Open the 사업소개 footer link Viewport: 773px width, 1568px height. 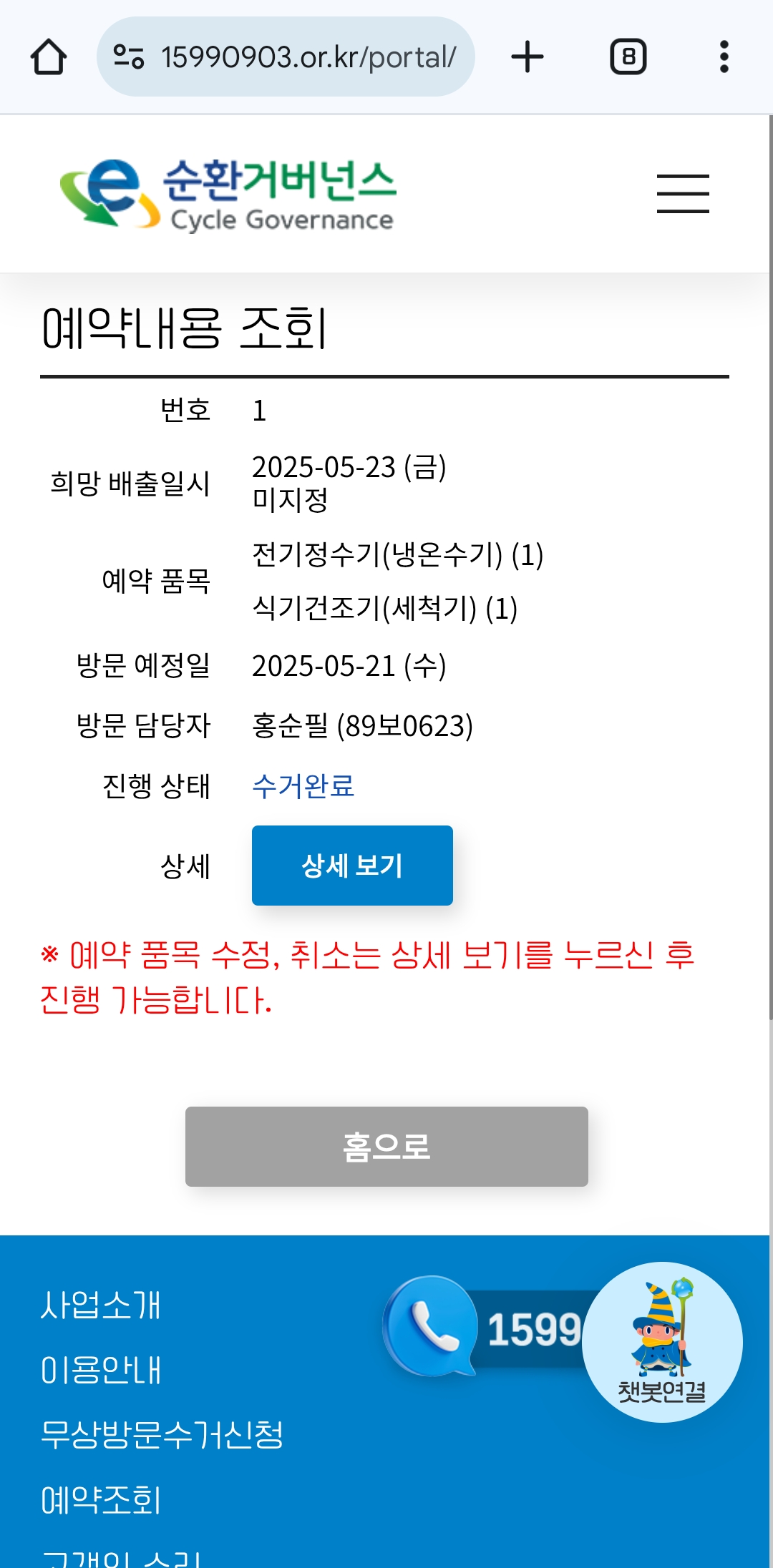click(x=101, y=1305)
